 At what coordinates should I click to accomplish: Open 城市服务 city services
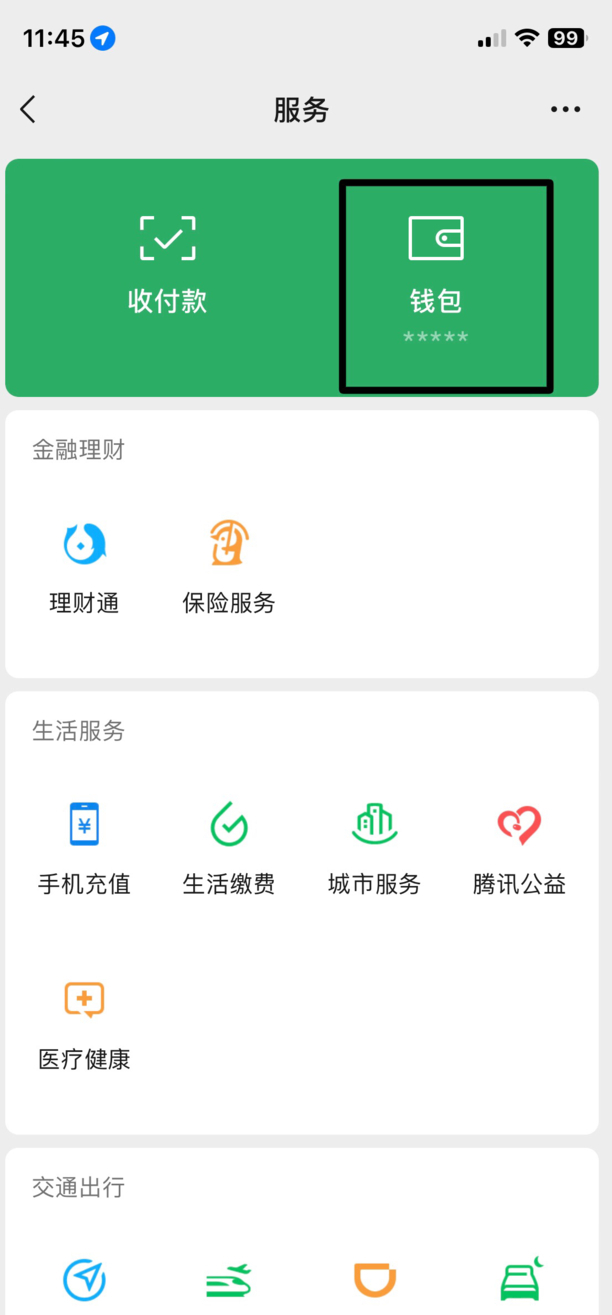click(374, 848)
